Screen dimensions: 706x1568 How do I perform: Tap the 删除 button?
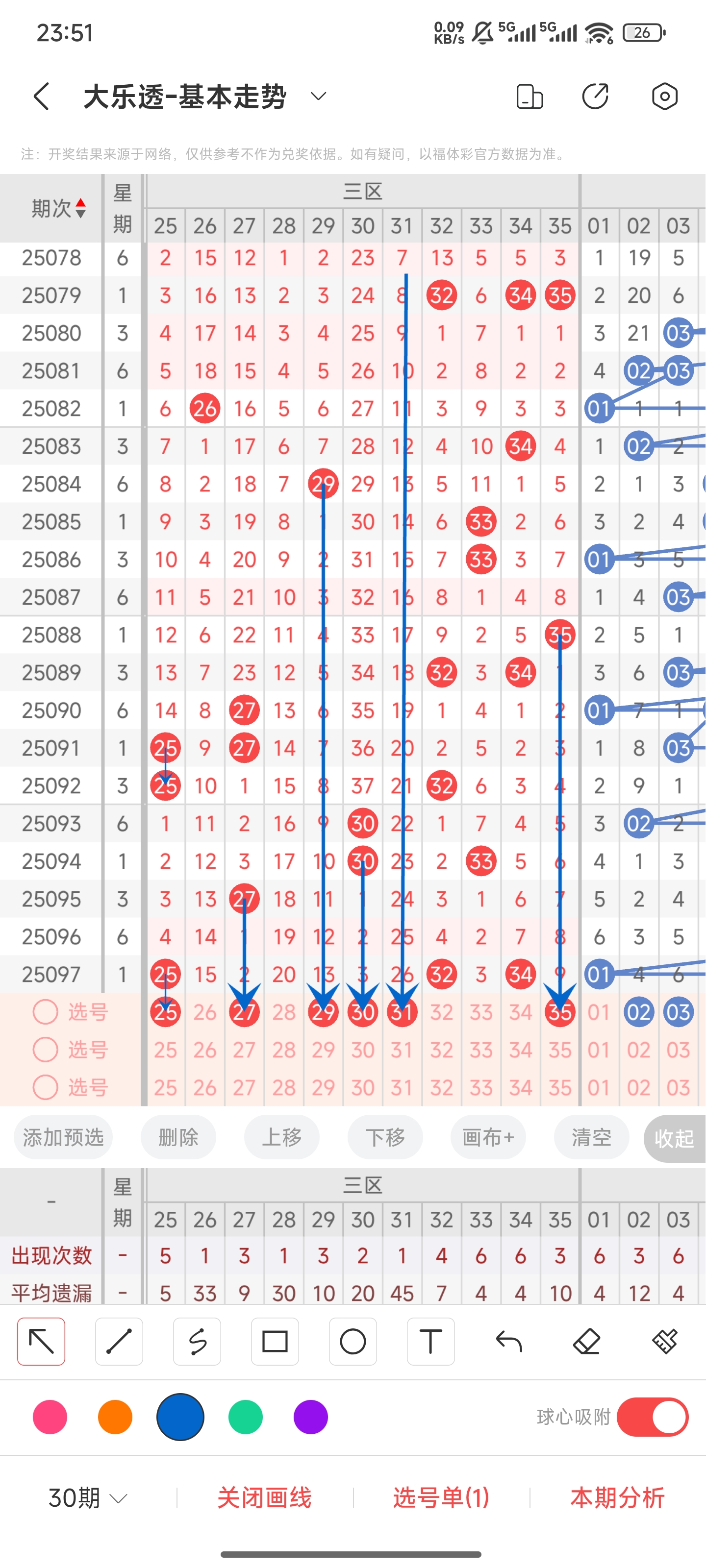[x=178, y=1137]
